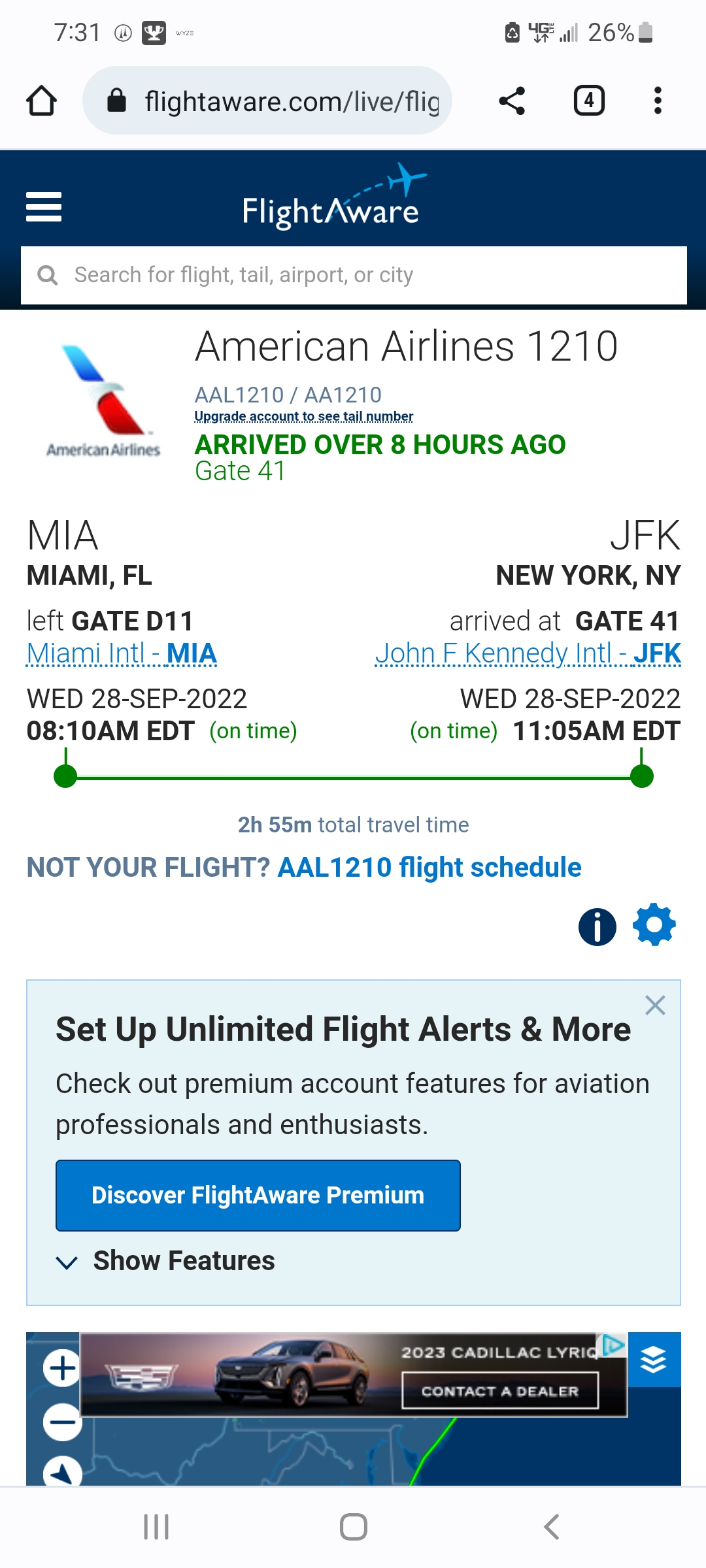This screenshot has width=706, height=1568.
Task: Open the Miami Intl - MIA airport link
Action: point(122,653)
